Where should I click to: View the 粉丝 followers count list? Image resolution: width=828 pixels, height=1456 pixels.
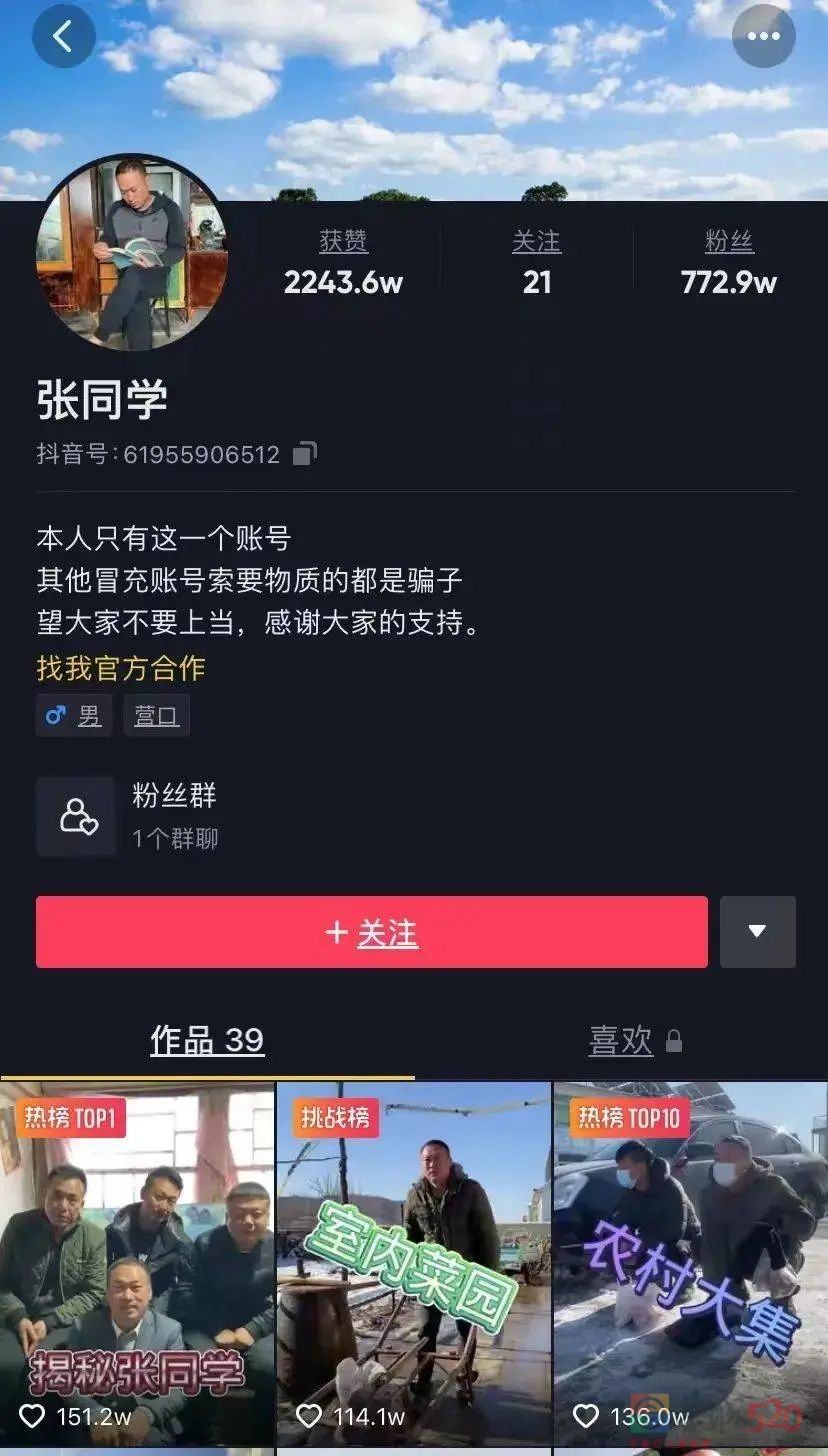(728, 263)
